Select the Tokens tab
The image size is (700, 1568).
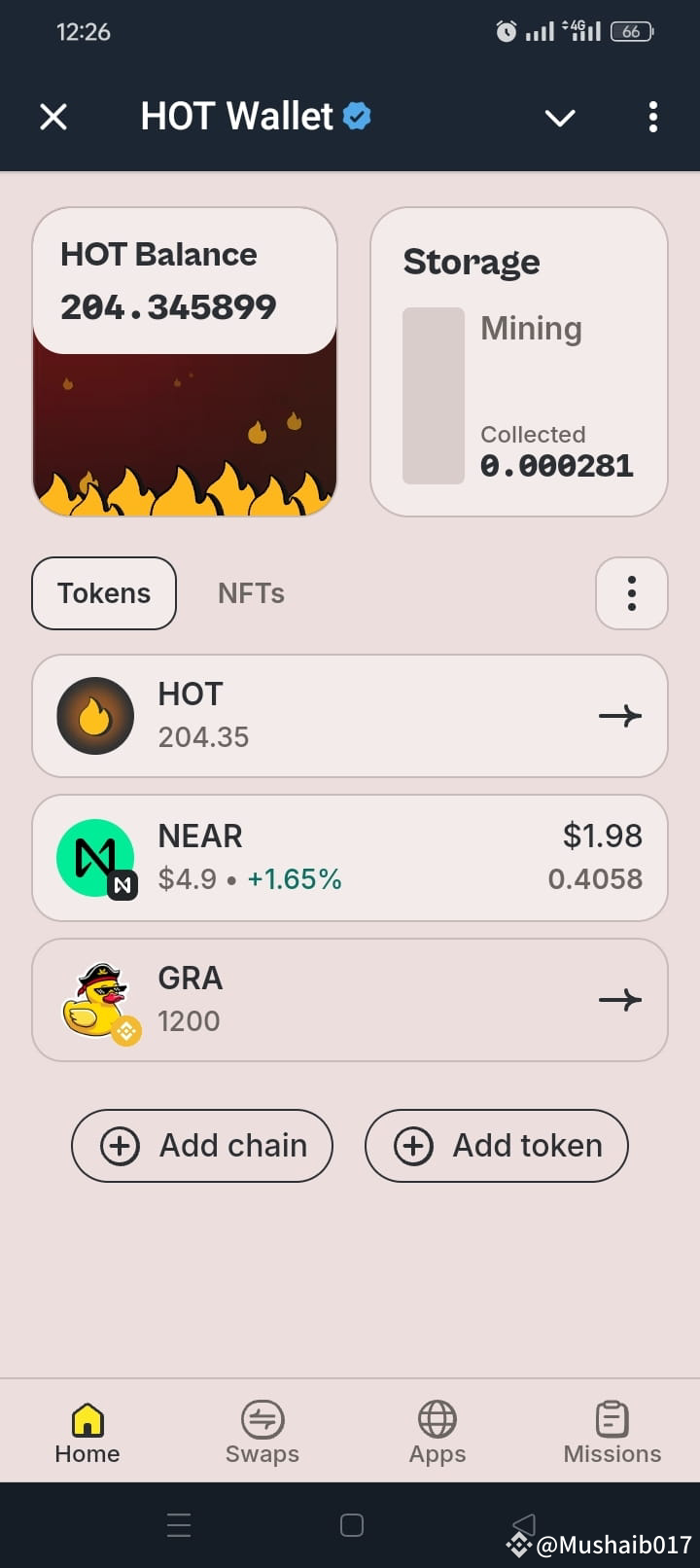tap(104, 593)
